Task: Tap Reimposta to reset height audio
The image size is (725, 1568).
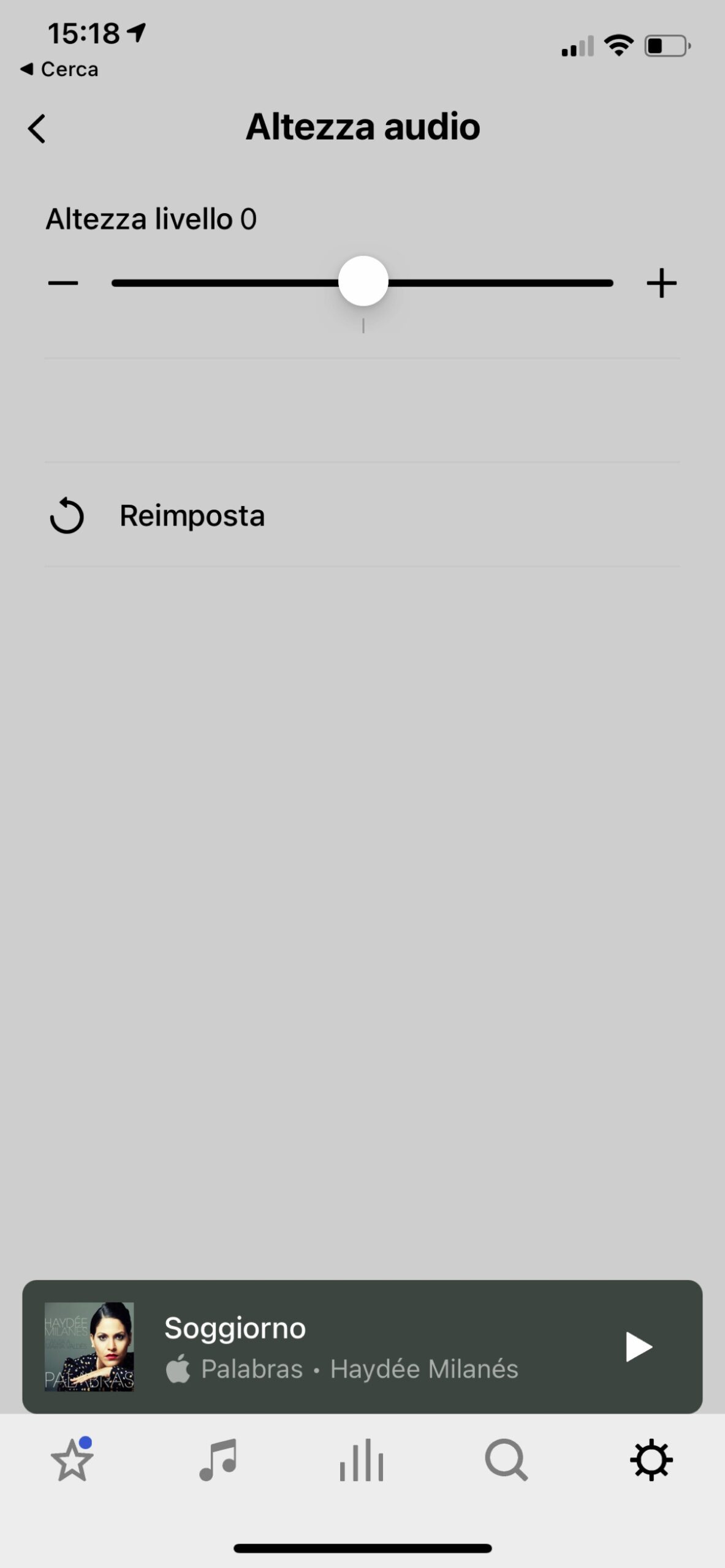Action: [191, 516]
